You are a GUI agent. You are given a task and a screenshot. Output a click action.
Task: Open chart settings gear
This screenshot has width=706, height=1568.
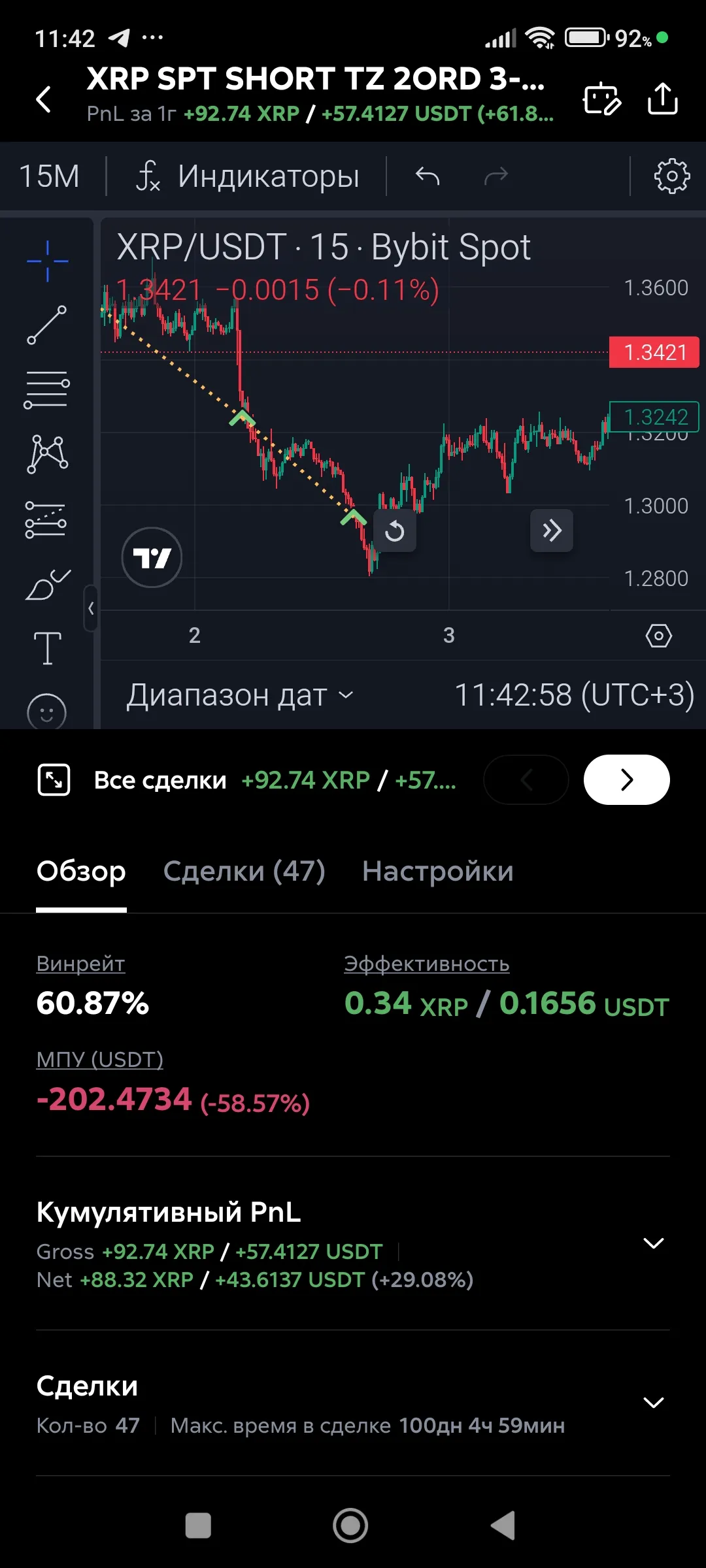(671, 175)
